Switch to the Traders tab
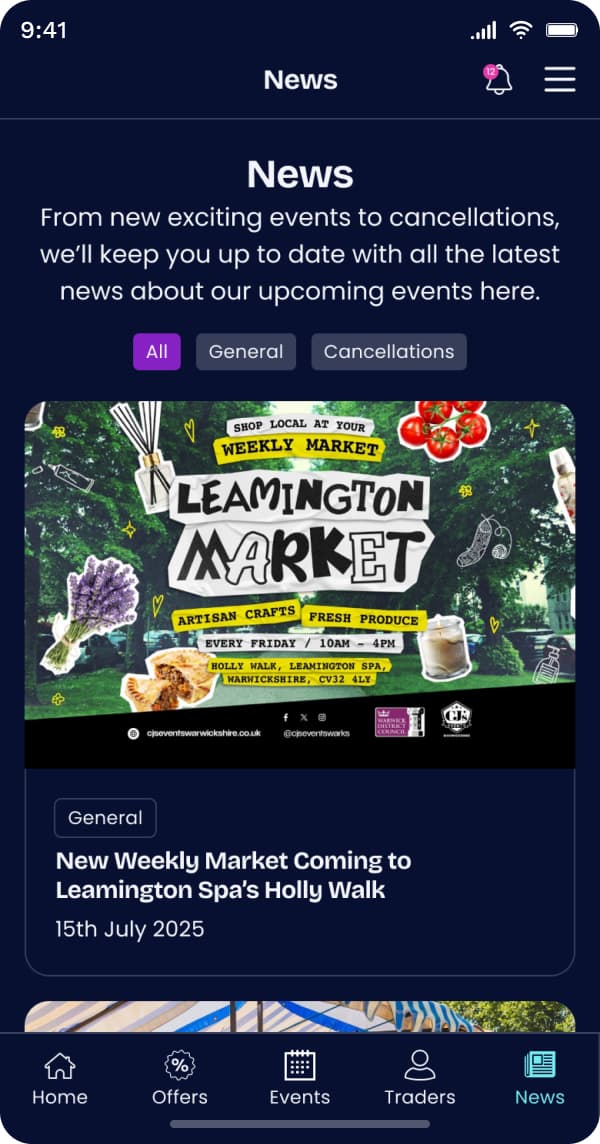This screenshot has height=1144, width=600. coord(420,1078)
